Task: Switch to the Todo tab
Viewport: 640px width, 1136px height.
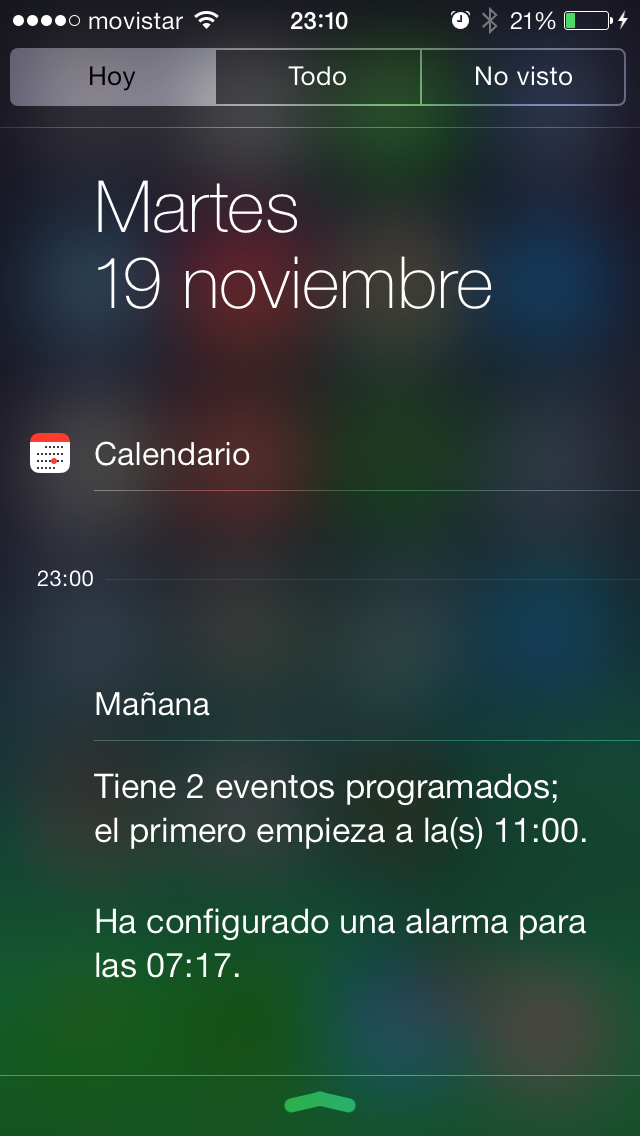Action: point(318,77)
